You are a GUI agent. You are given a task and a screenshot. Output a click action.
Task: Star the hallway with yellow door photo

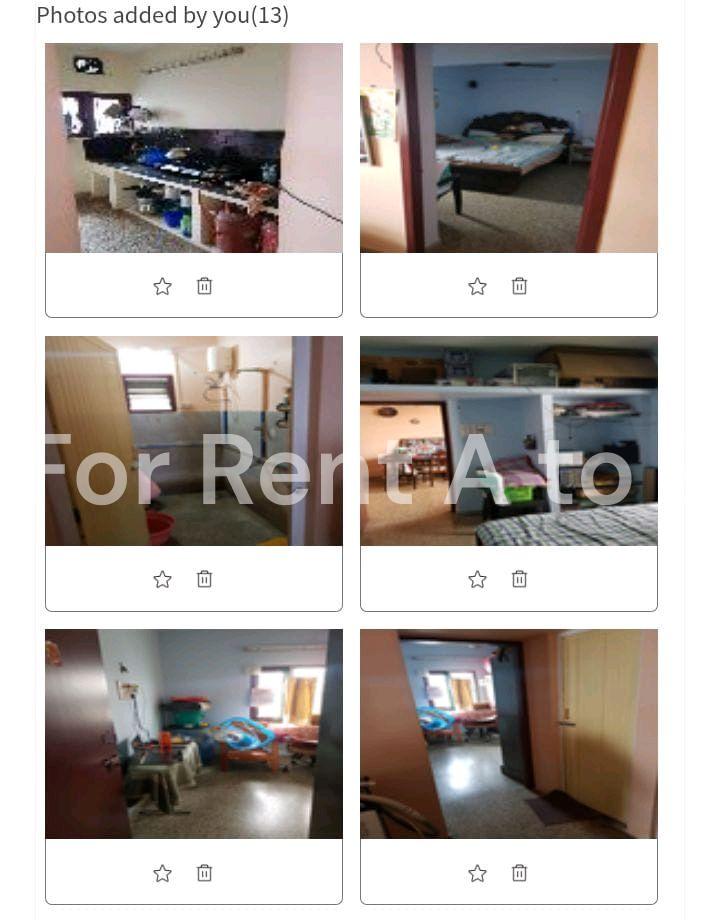pos(477,874)
